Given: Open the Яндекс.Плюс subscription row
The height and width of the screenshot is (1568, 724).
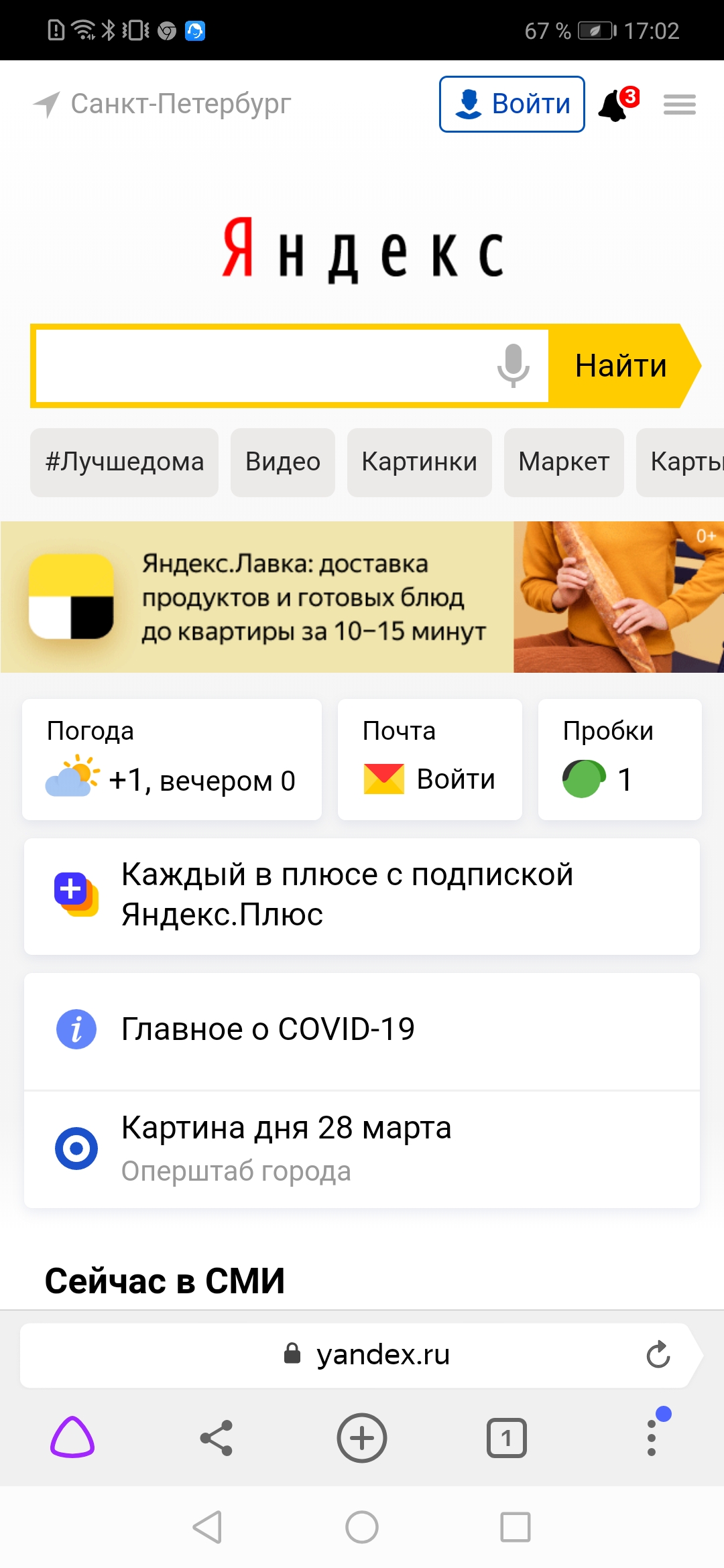Looking at the screenshot, I should pyautogui.click(x=362, y=896).
